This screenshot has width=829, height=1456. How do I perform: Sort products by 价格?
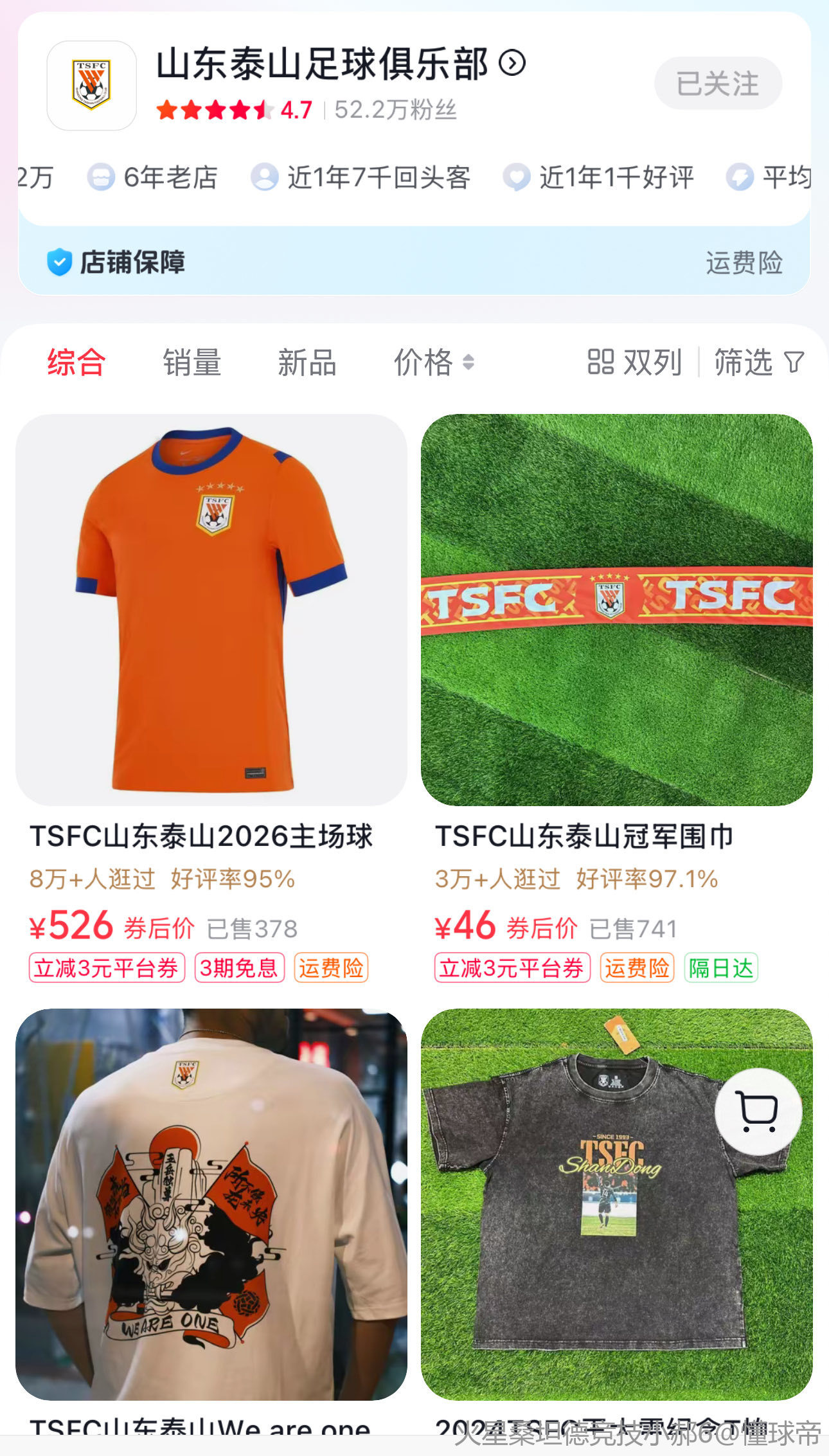click(x=433, y=362)
